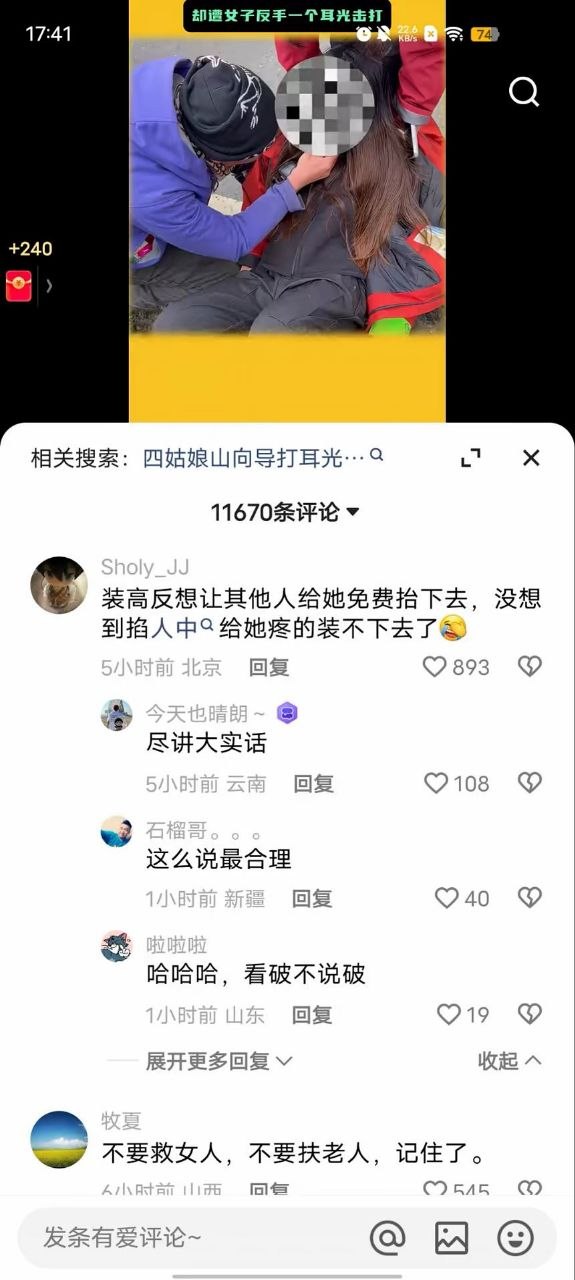Focus the 发条有爱评论 comment input field
575x1280 pixels.
click(190, 1238)
